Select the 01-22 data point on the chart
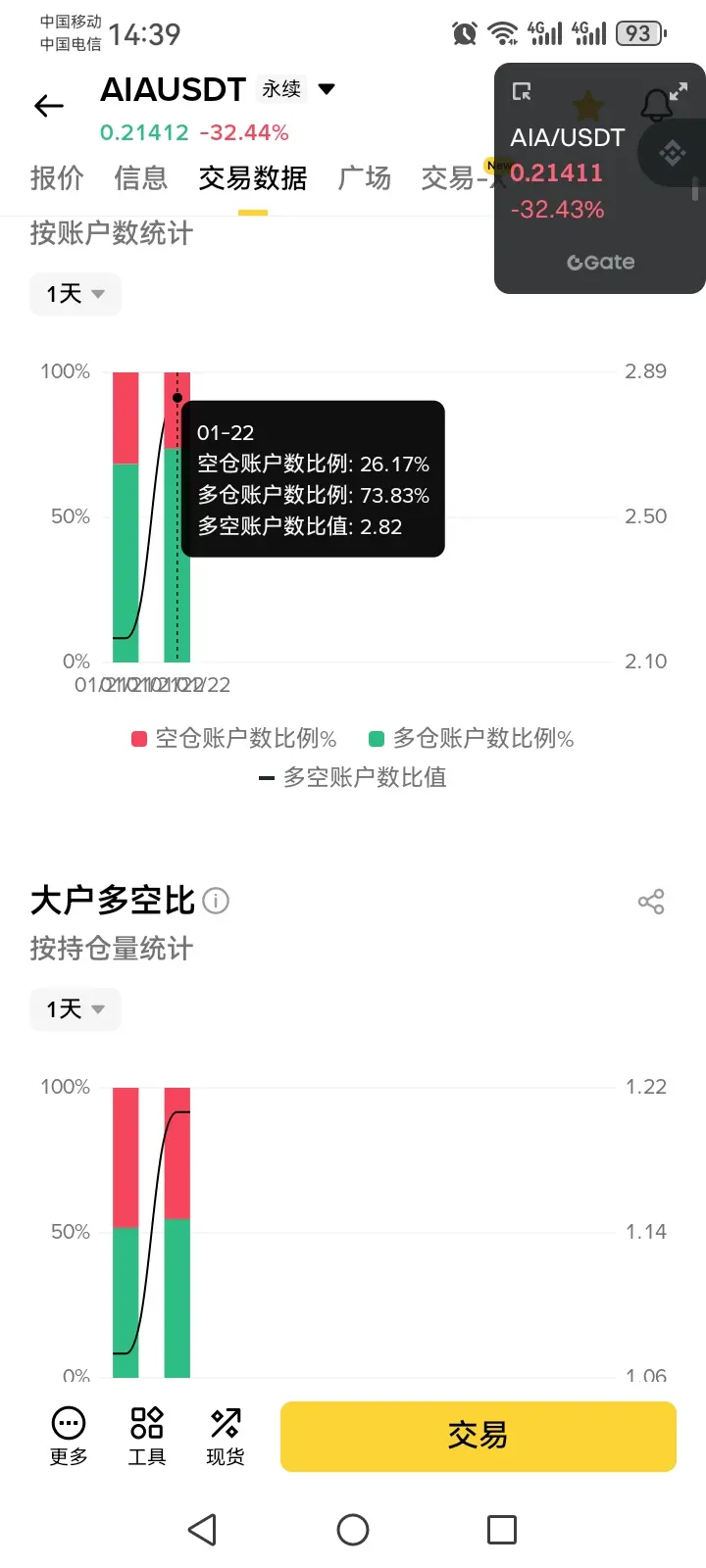This screenshot has width=706, height=1568. coord(176,397)
